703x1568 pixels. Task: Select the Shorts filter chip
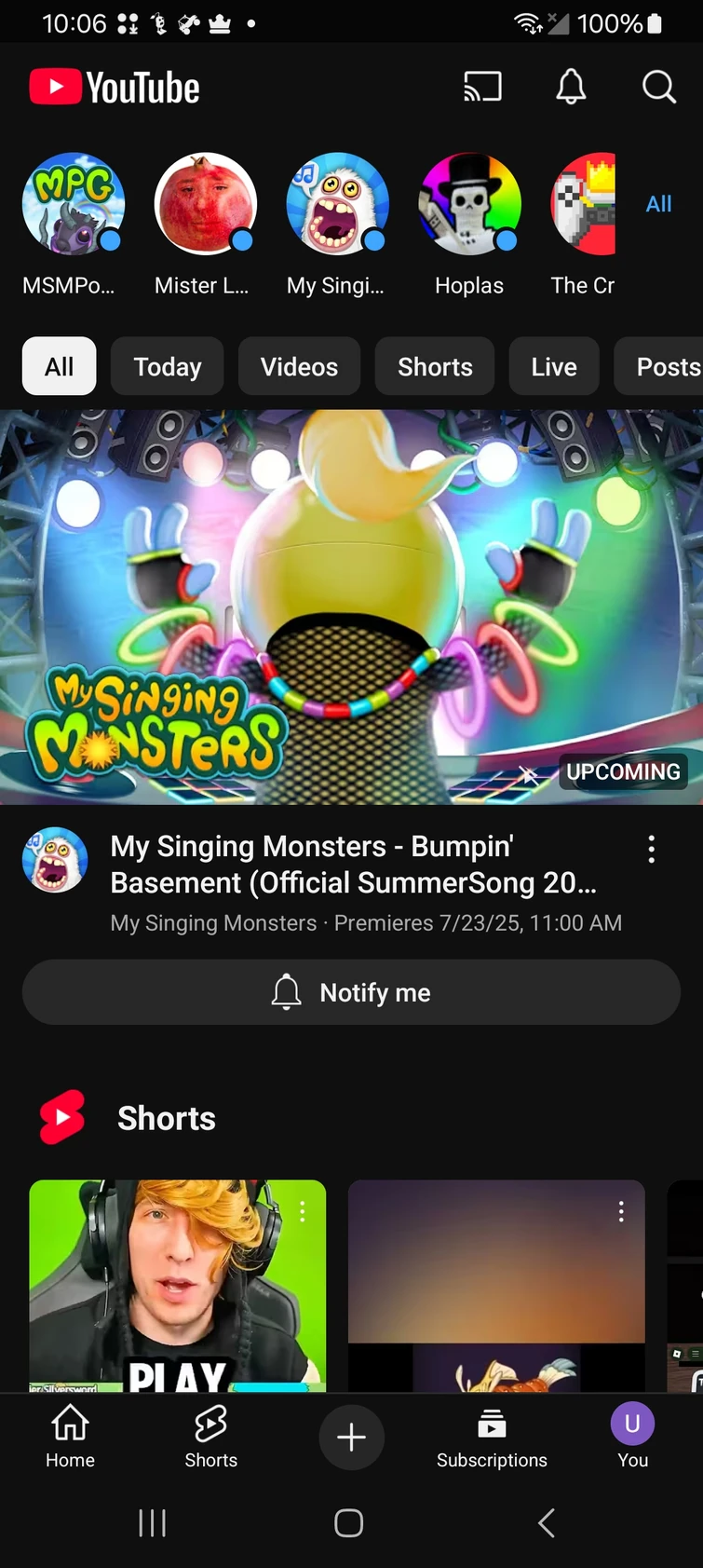[435, 366]
